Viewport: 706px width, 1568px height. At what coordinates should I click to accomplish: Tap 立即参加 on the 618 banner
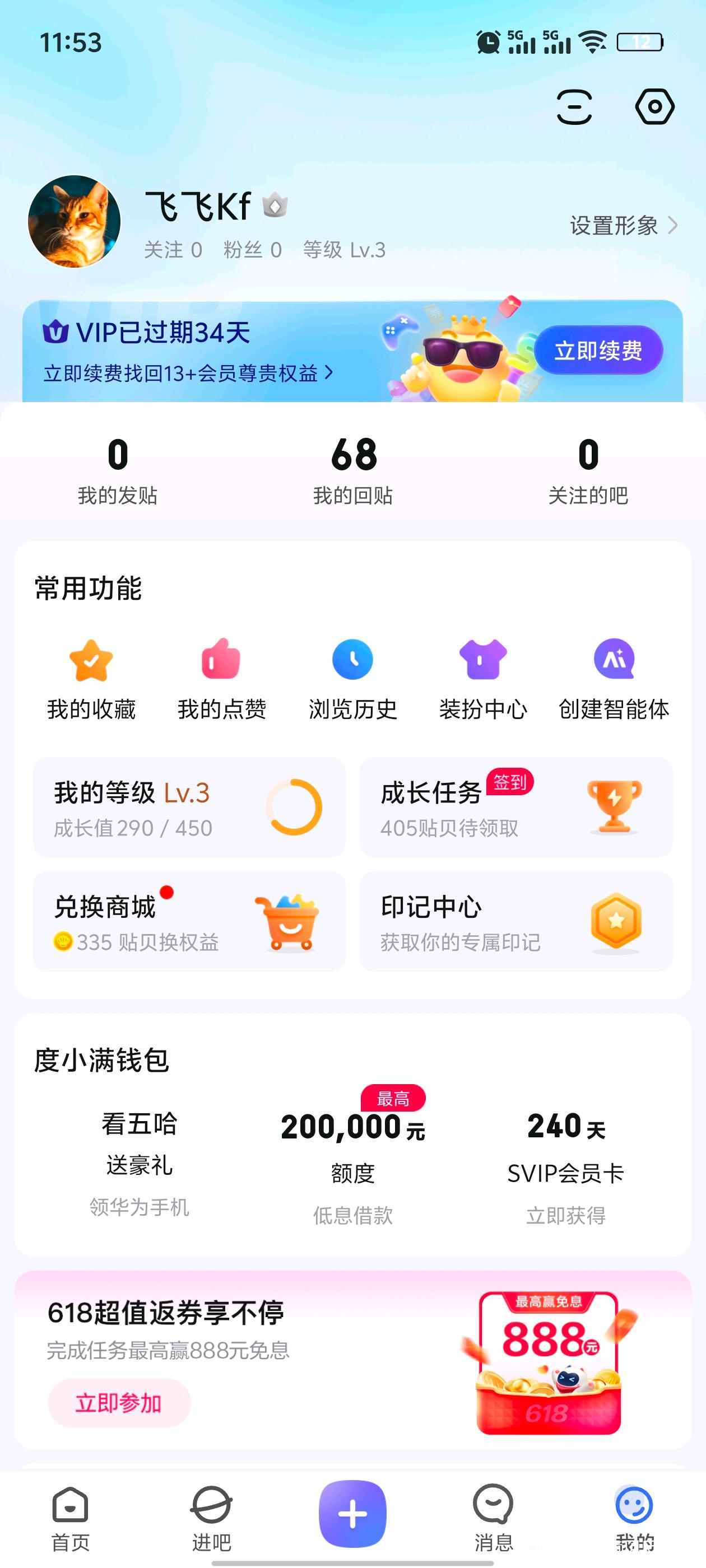point(119,1403)
